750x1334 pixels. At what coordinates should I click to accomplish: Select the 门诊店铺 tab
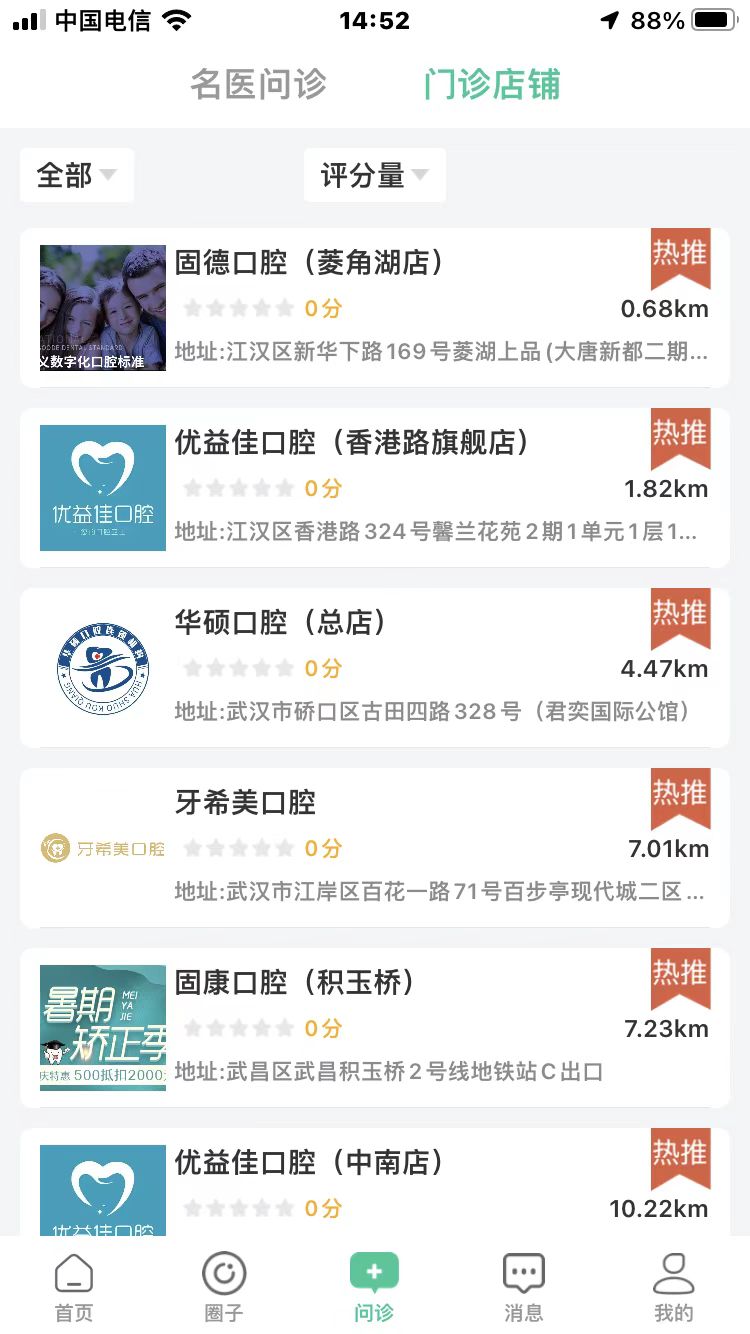coord(491,85)
